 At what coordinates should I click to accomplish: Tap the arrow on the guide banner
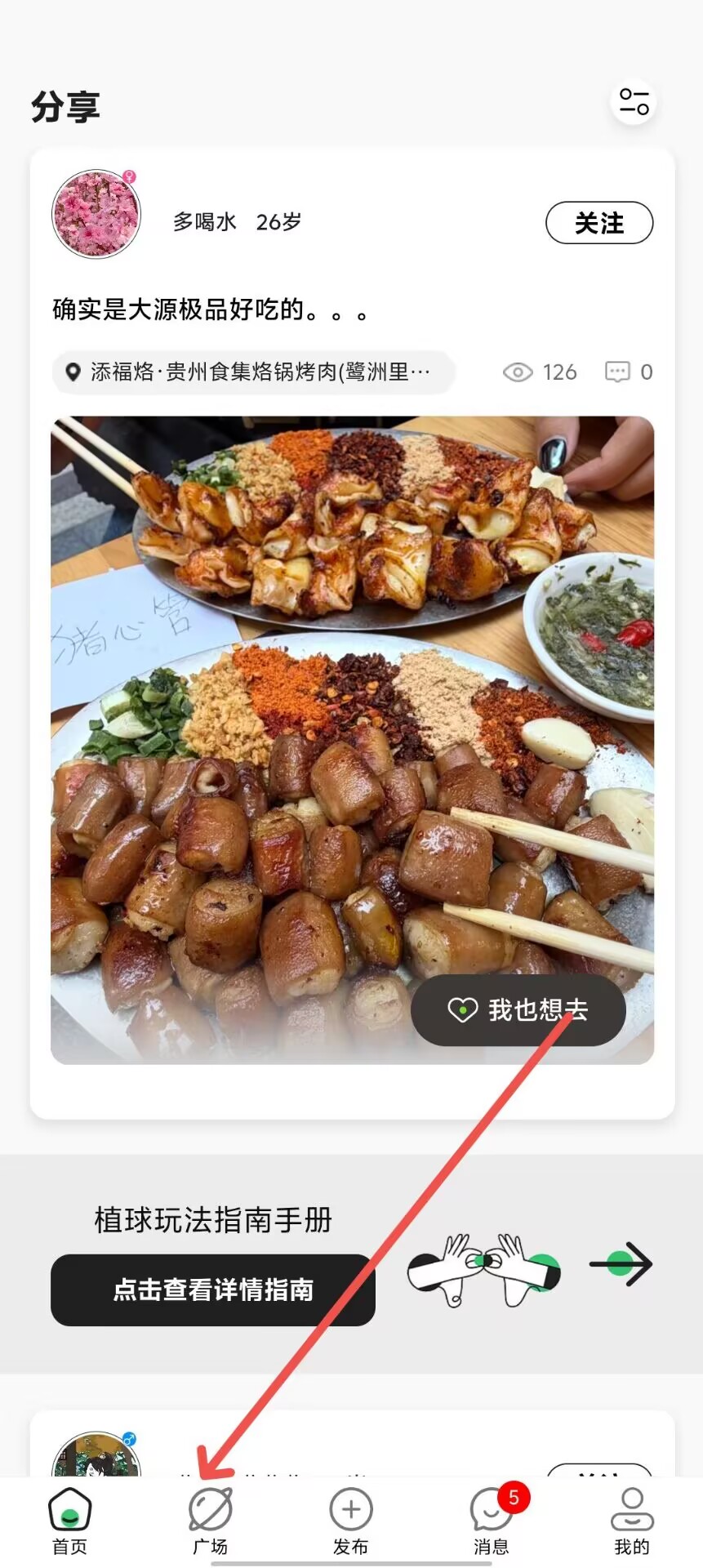(x=621, y=1264)
